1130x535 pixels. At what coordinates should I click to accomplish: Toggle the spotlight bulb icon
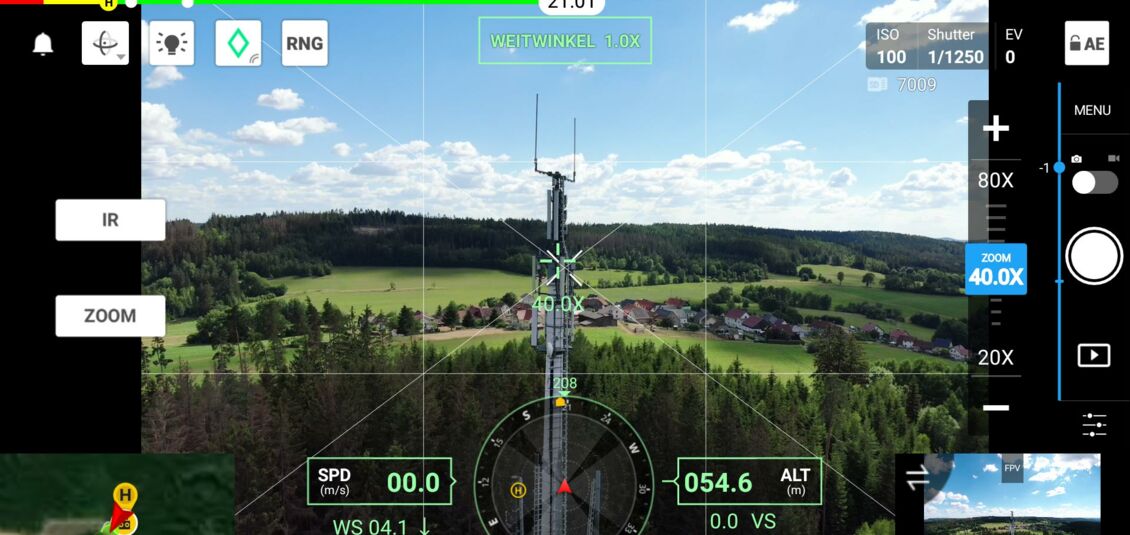tap(171, 44)
